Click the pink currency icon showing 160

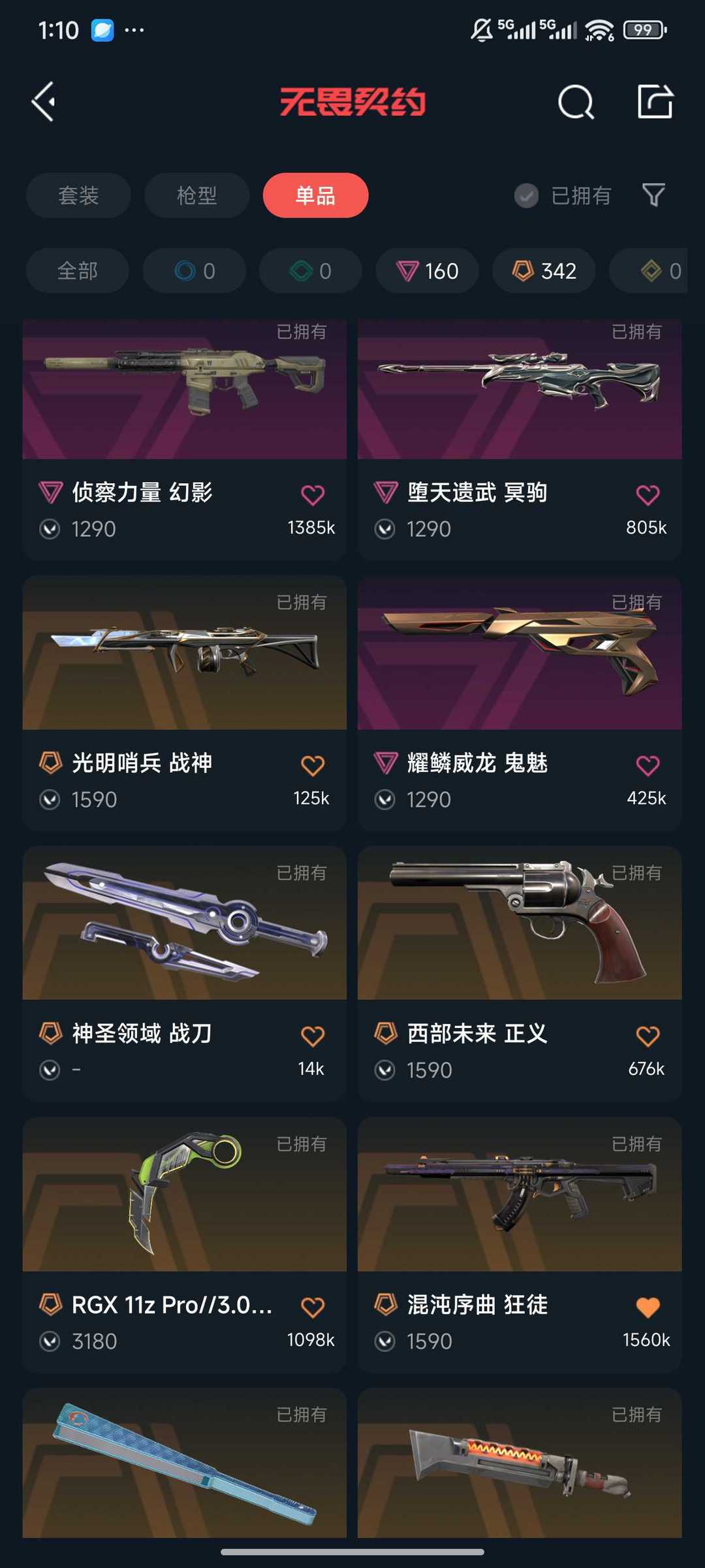click(427, 270)
